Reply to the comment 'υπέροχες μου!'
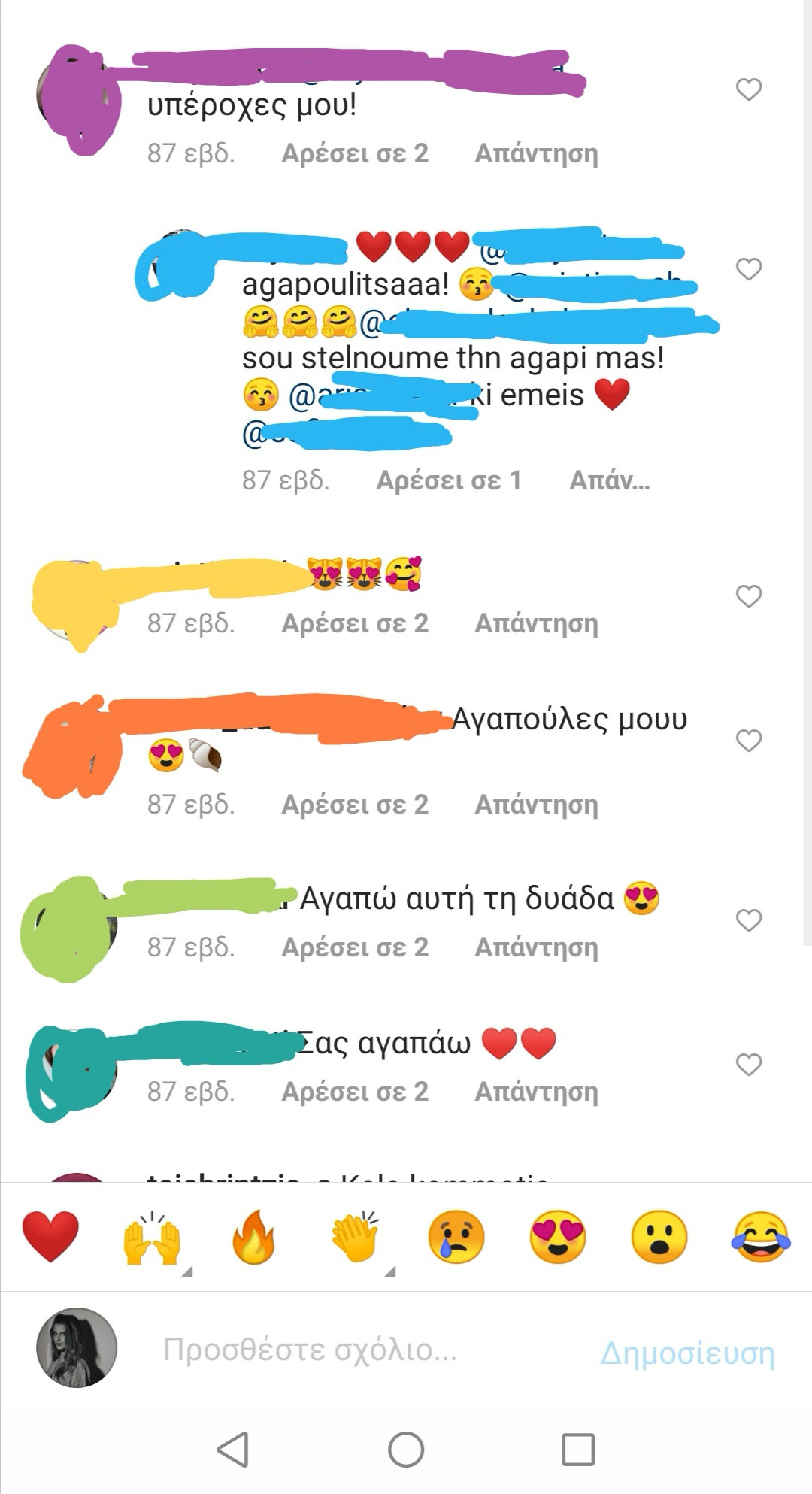 tap(536, 153)
